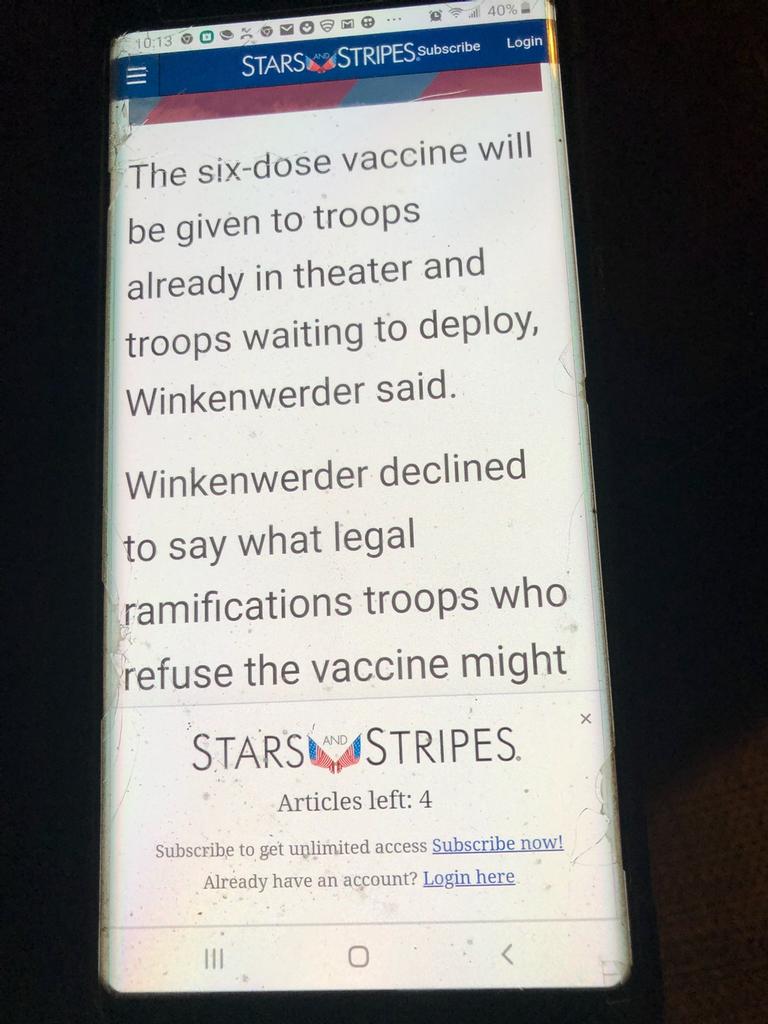The image size is (768, 1024).
Task: Dismiss the articles left banner
Action: tap(586, 718)
